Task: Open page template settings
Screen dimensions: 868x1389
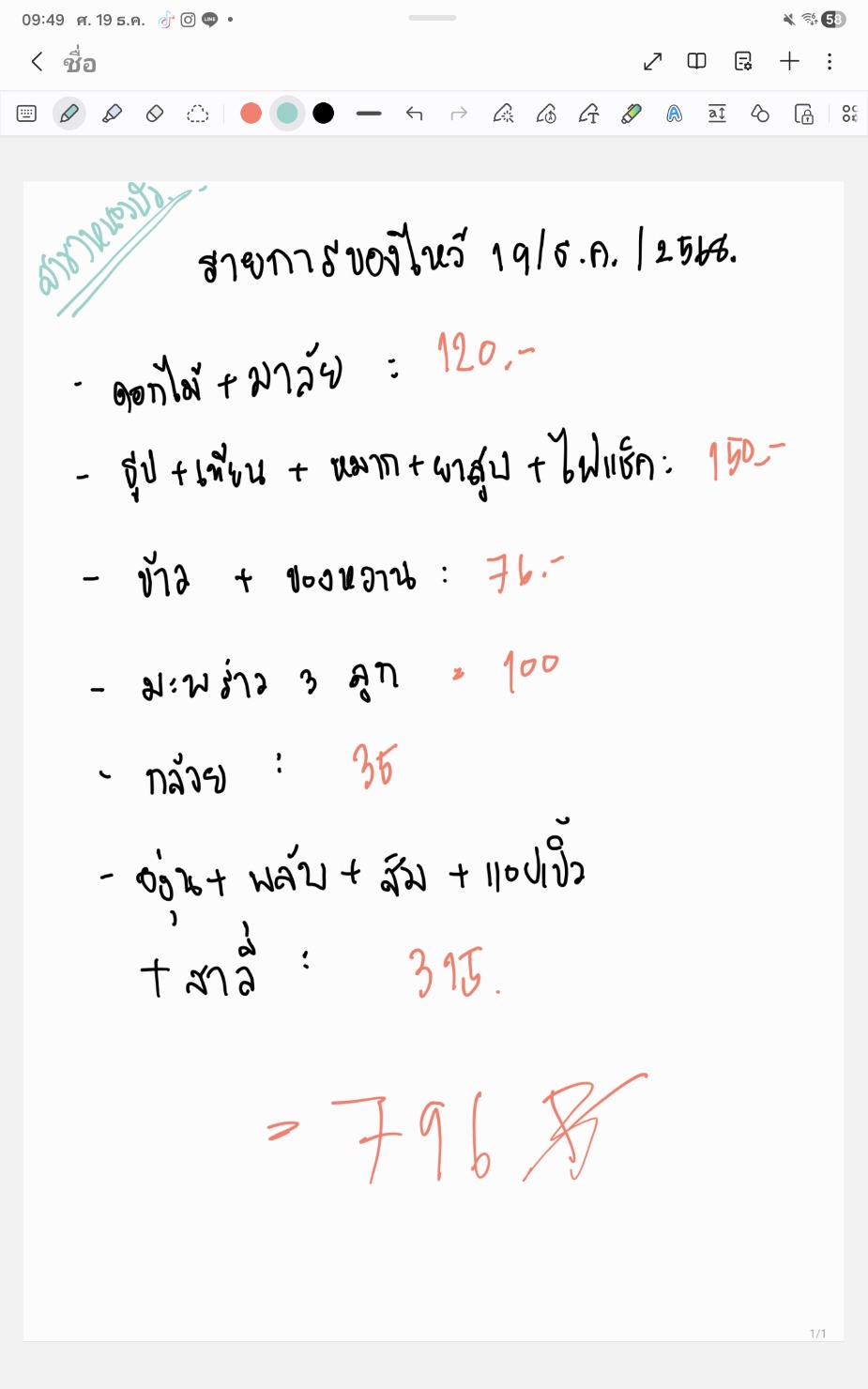Action: 742,62
